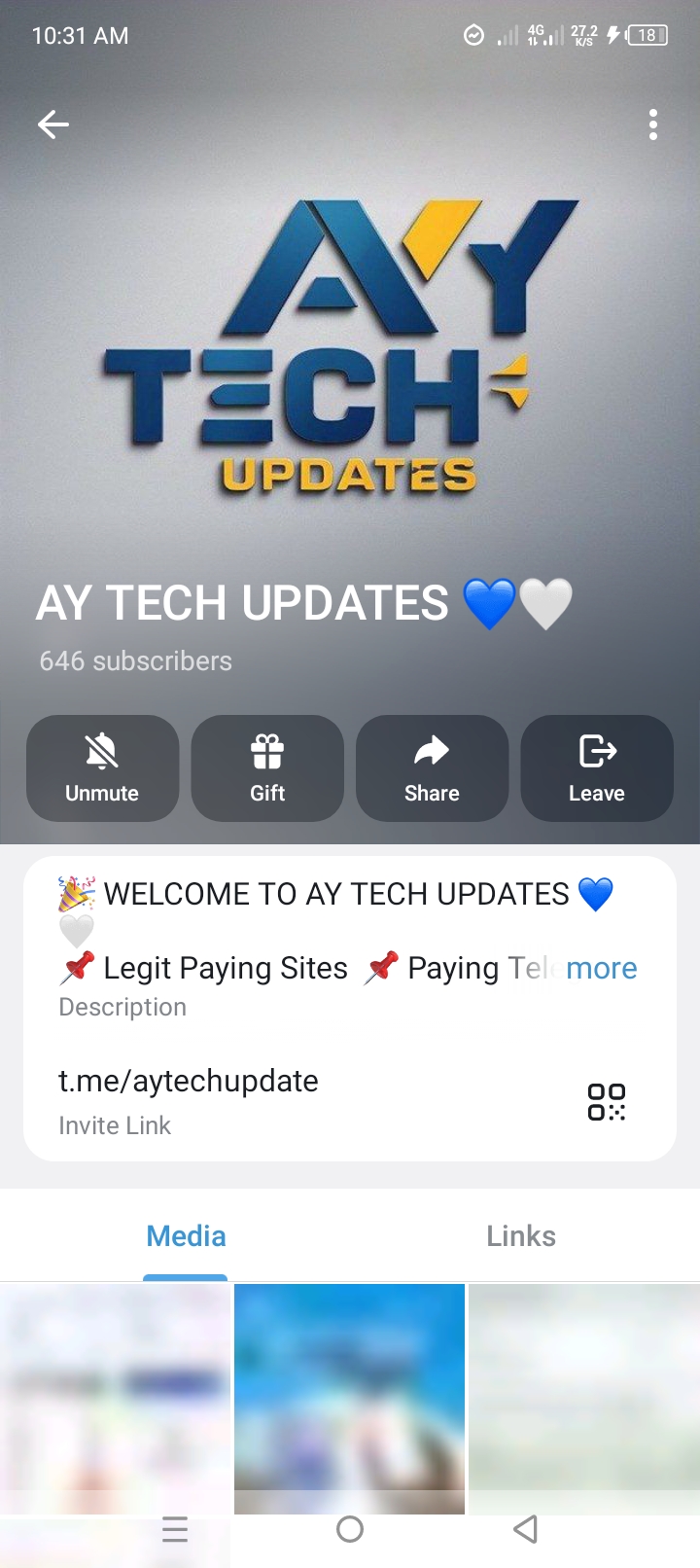Send a gift to this channel
The width and height of the screenshot is (700, 1568).
267,768
